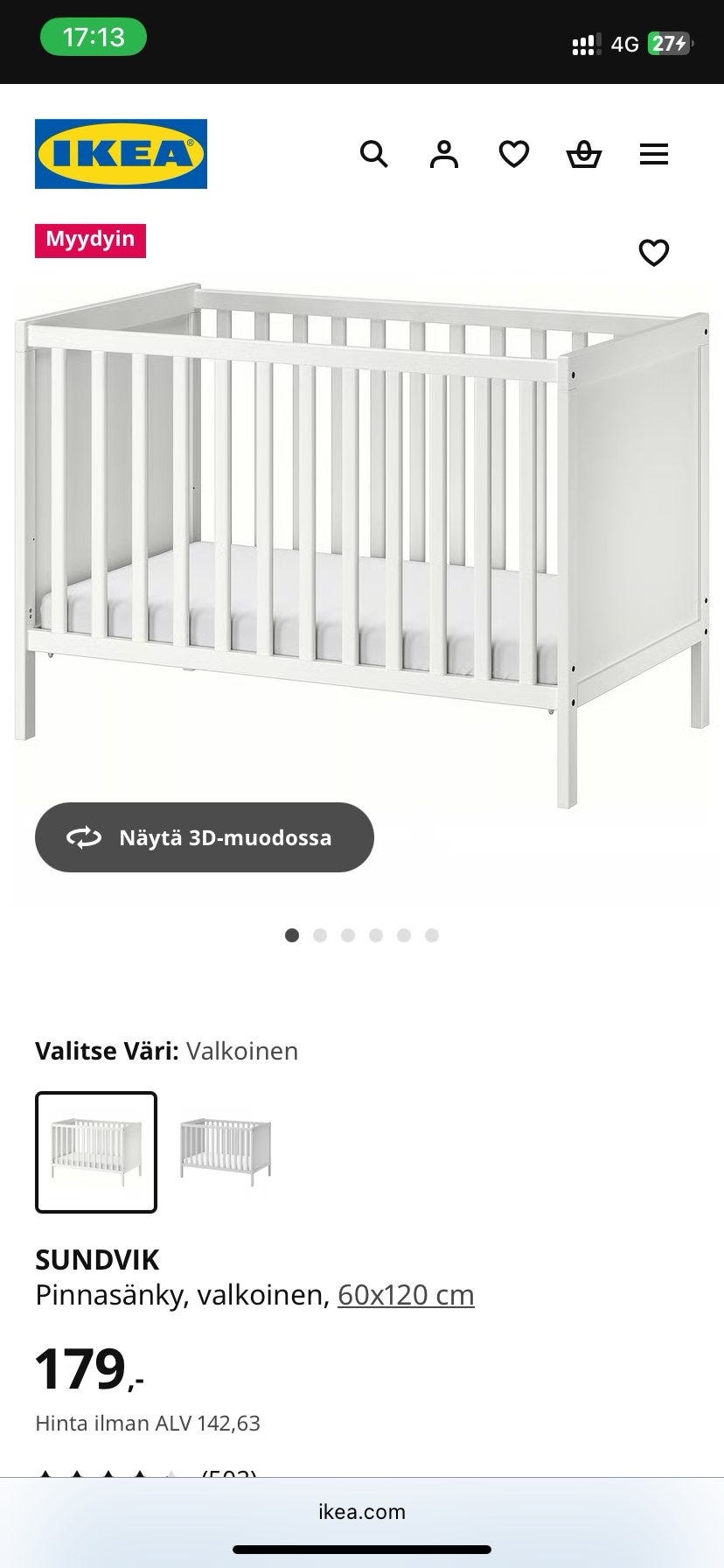Tap the 4G network indicator
The height and width of the screenshot is (1568, 724).
tap(624, 42)
